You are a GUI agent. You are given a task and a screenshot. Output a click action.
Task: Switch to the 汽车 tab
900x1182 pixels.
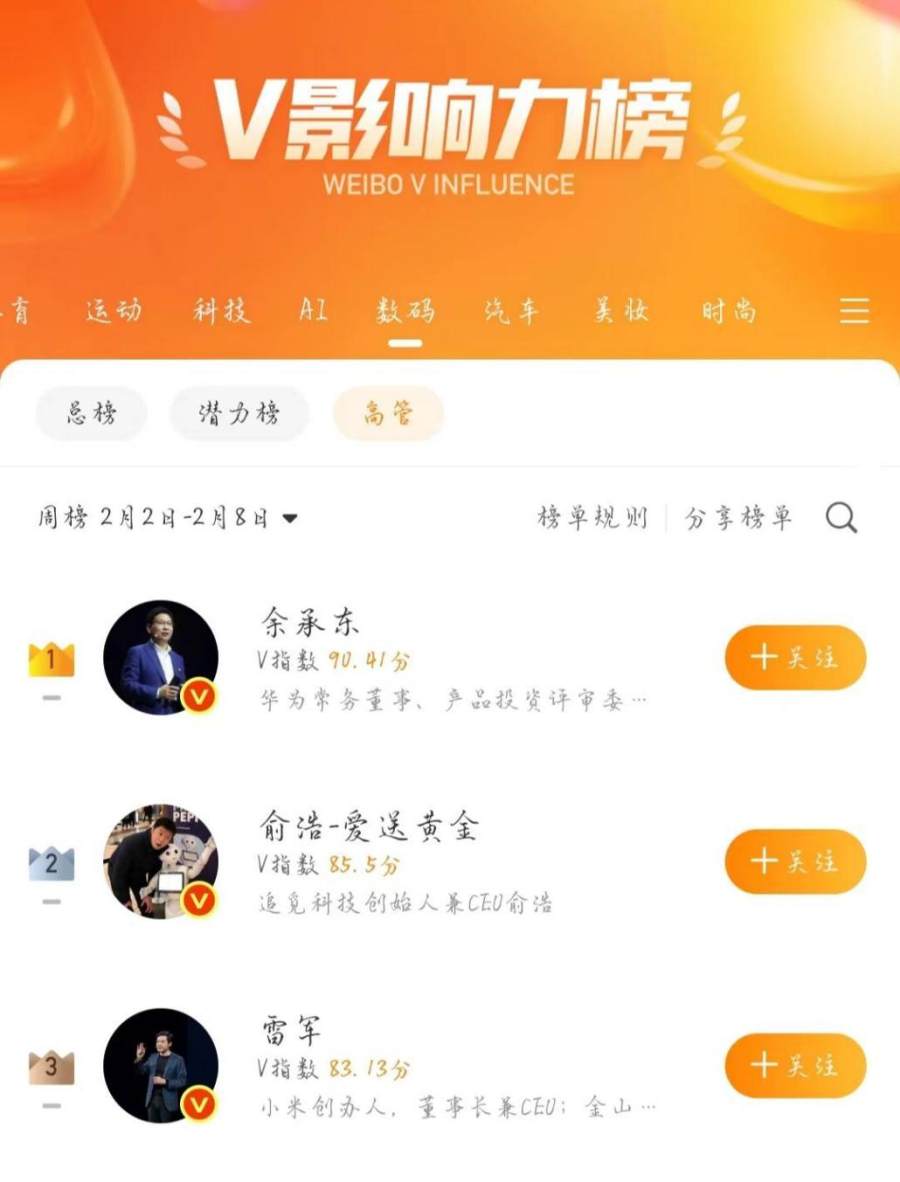[x=512, y=311]
